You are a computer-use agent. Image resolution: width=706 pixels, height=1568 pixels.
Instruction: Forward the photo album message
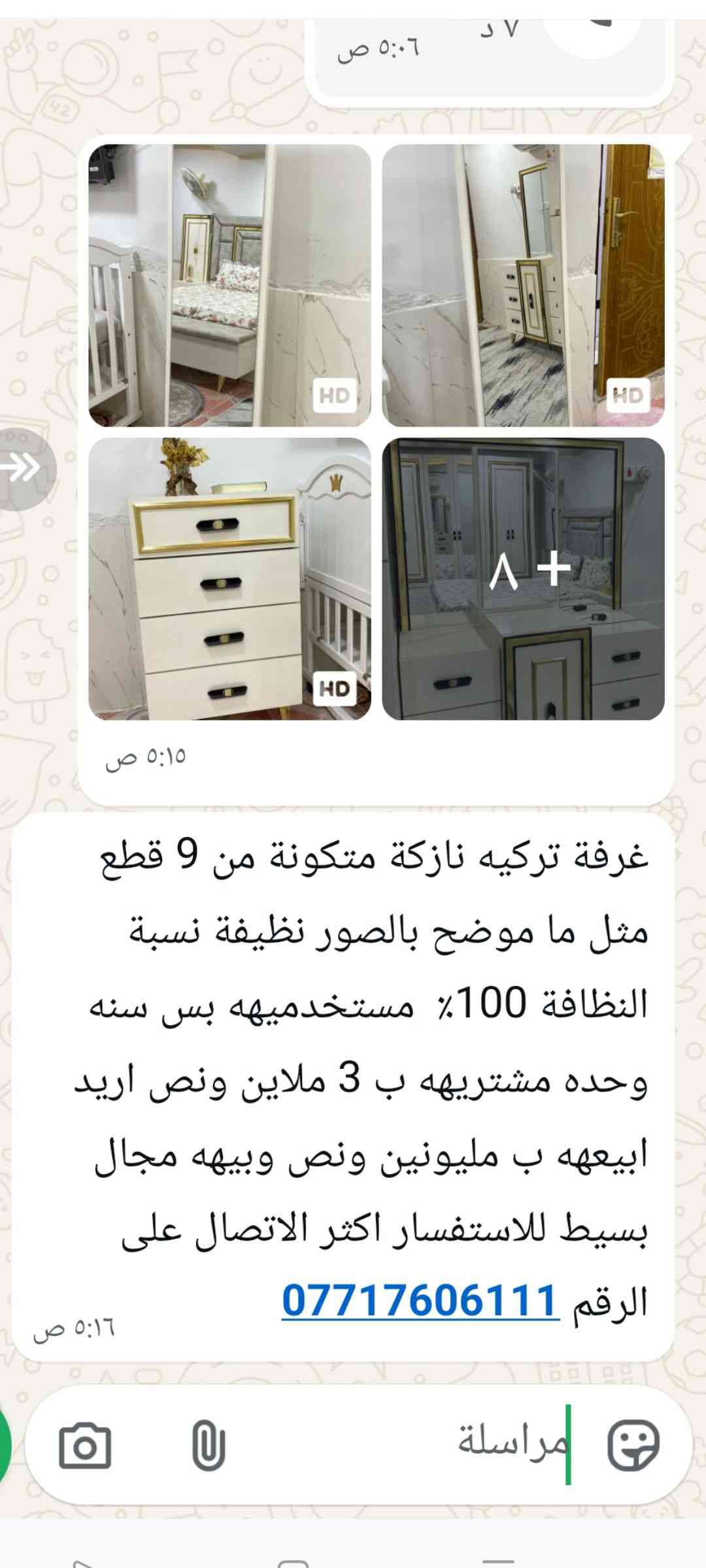tap(24, 468)
